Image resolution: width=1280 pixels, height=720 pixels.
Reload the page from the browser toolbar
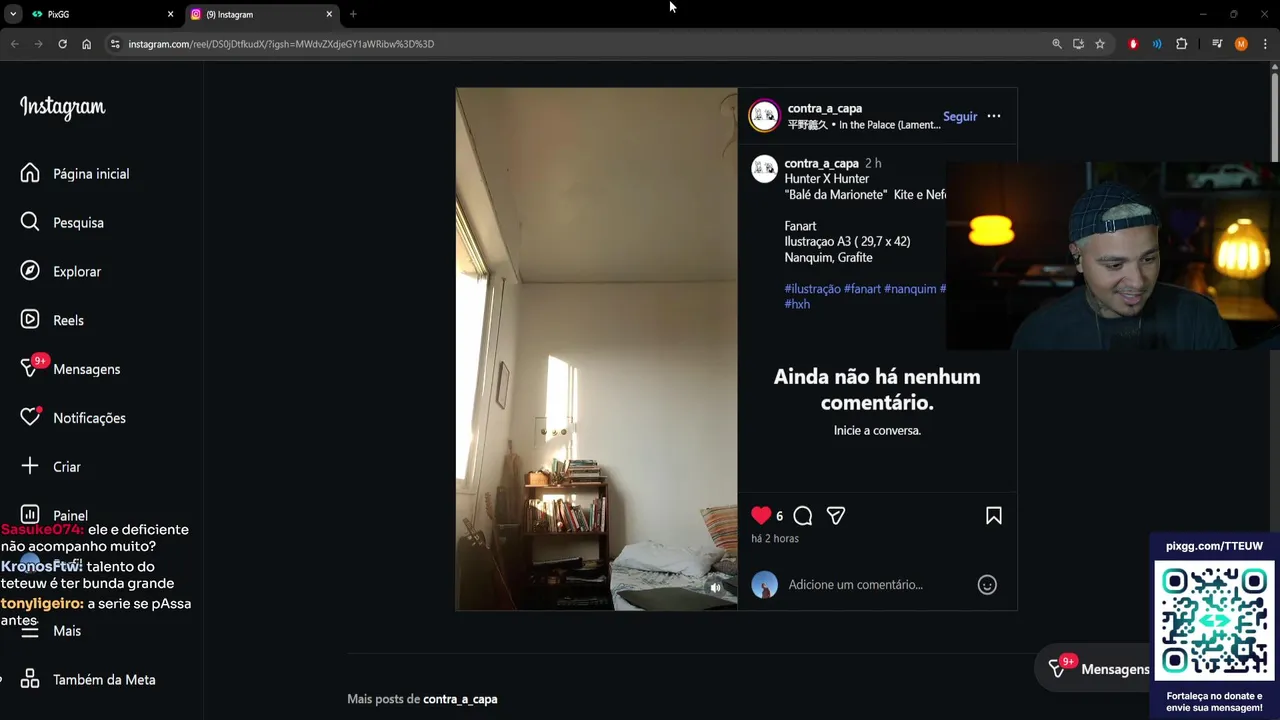click(62, 44)
